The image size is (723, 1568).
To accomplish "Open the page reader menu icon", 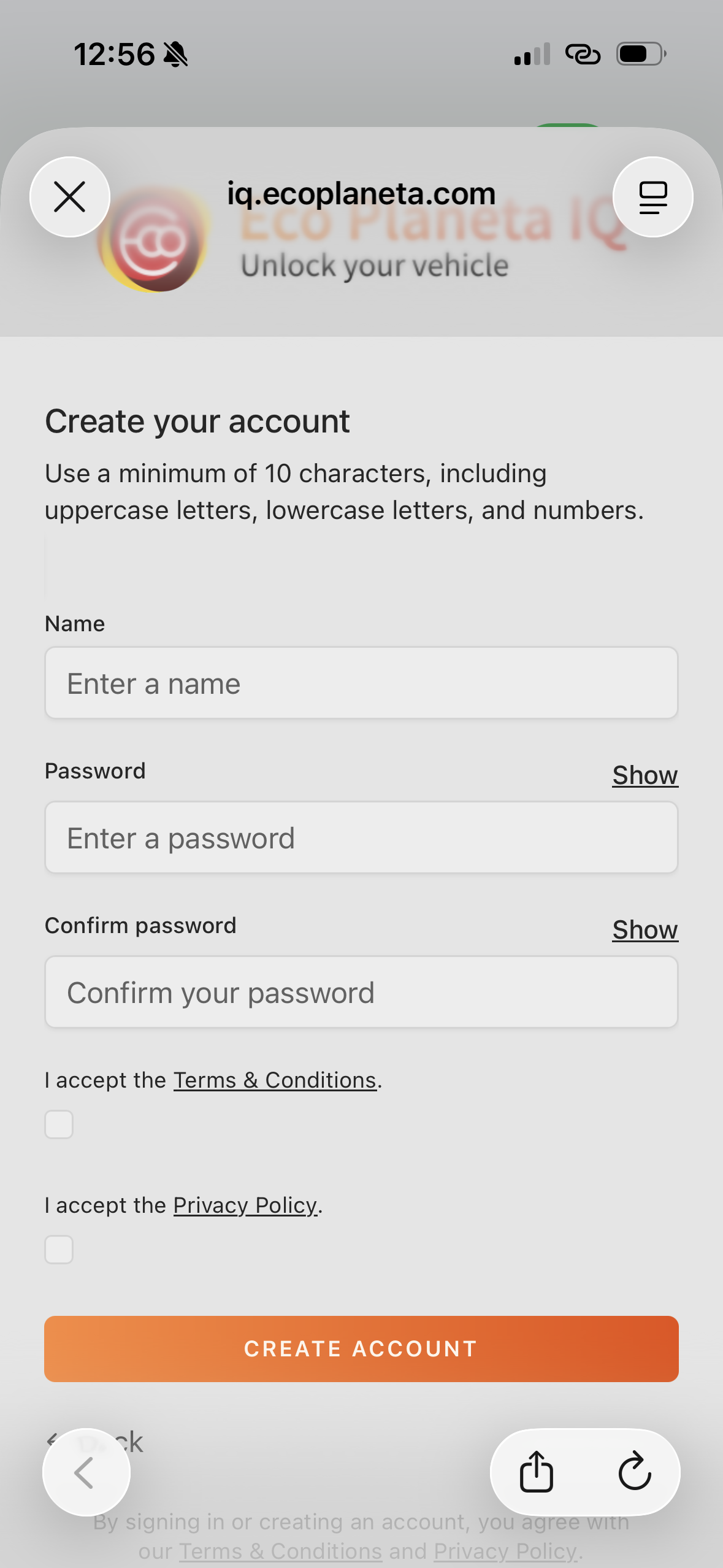I will point(652,198).
